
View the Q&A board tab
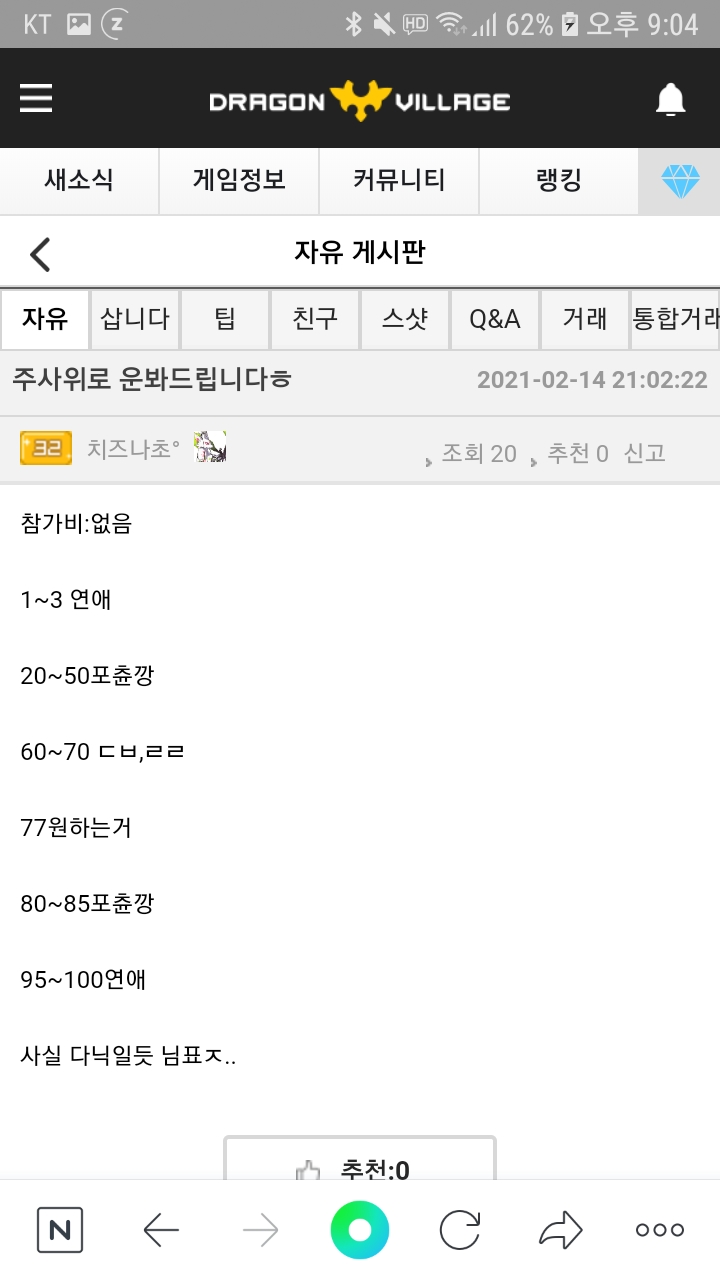point(495,319)
